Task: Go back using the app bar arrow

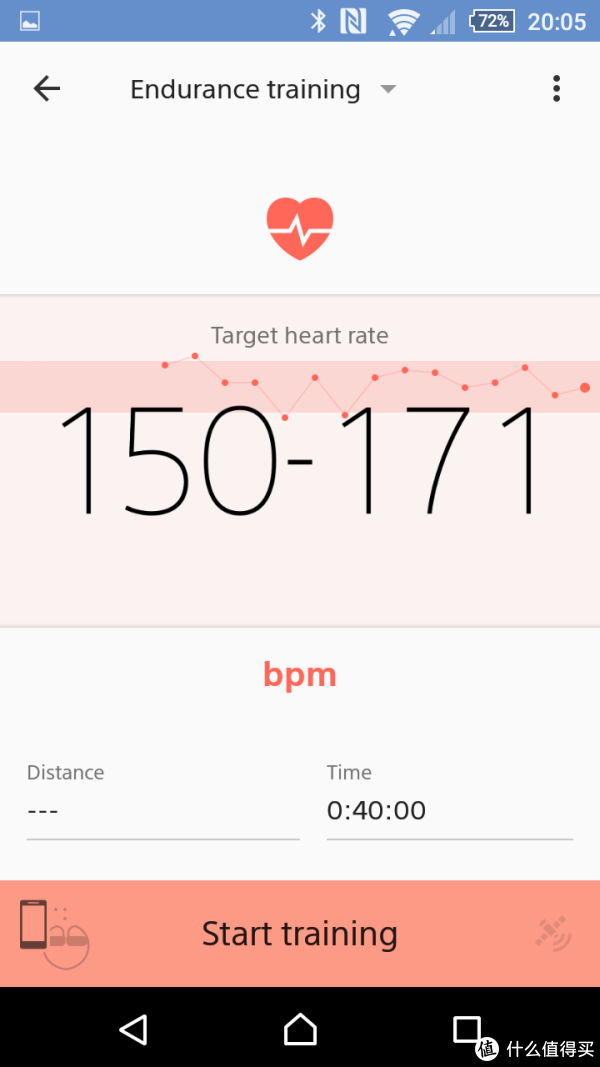Action: point(47,88)
